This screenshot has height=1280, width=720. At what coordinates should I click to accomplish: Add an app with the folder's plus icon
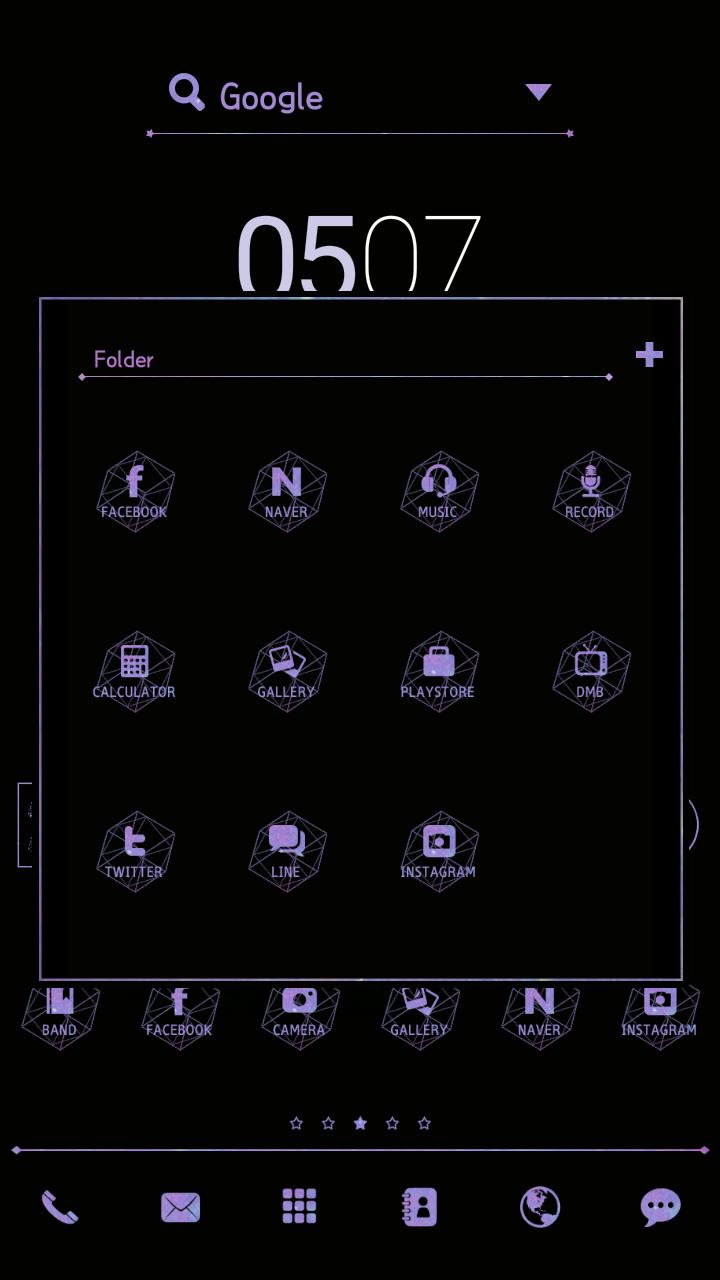649,355
